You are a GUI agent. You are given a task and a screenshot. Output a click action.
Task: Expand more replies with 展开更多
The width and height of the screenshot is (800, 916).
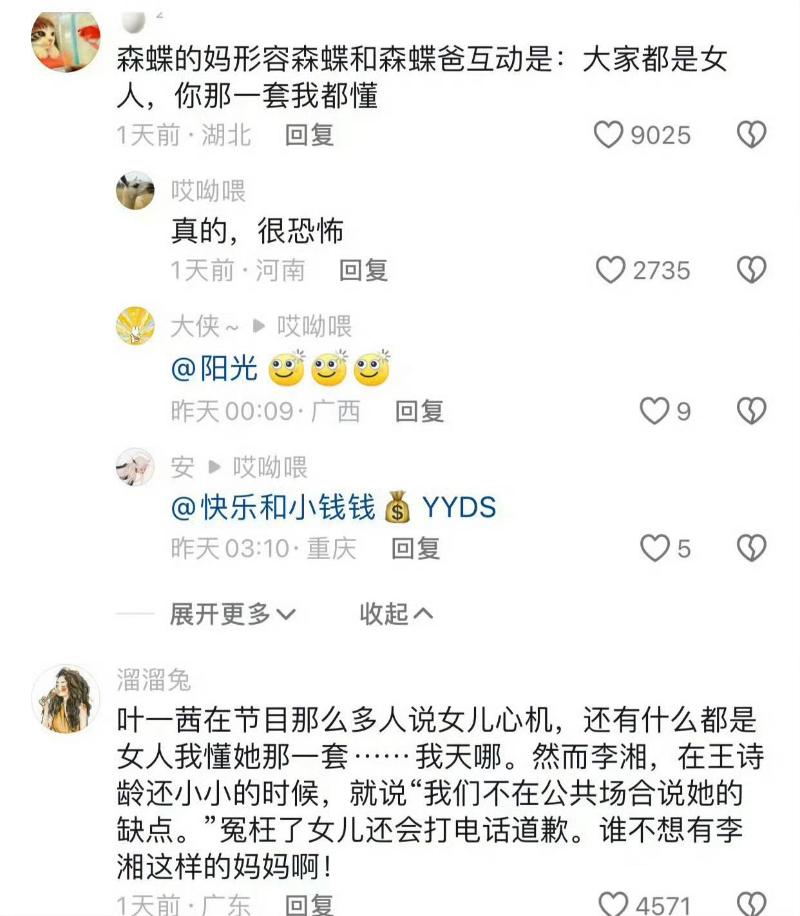(x=232, y=614)
